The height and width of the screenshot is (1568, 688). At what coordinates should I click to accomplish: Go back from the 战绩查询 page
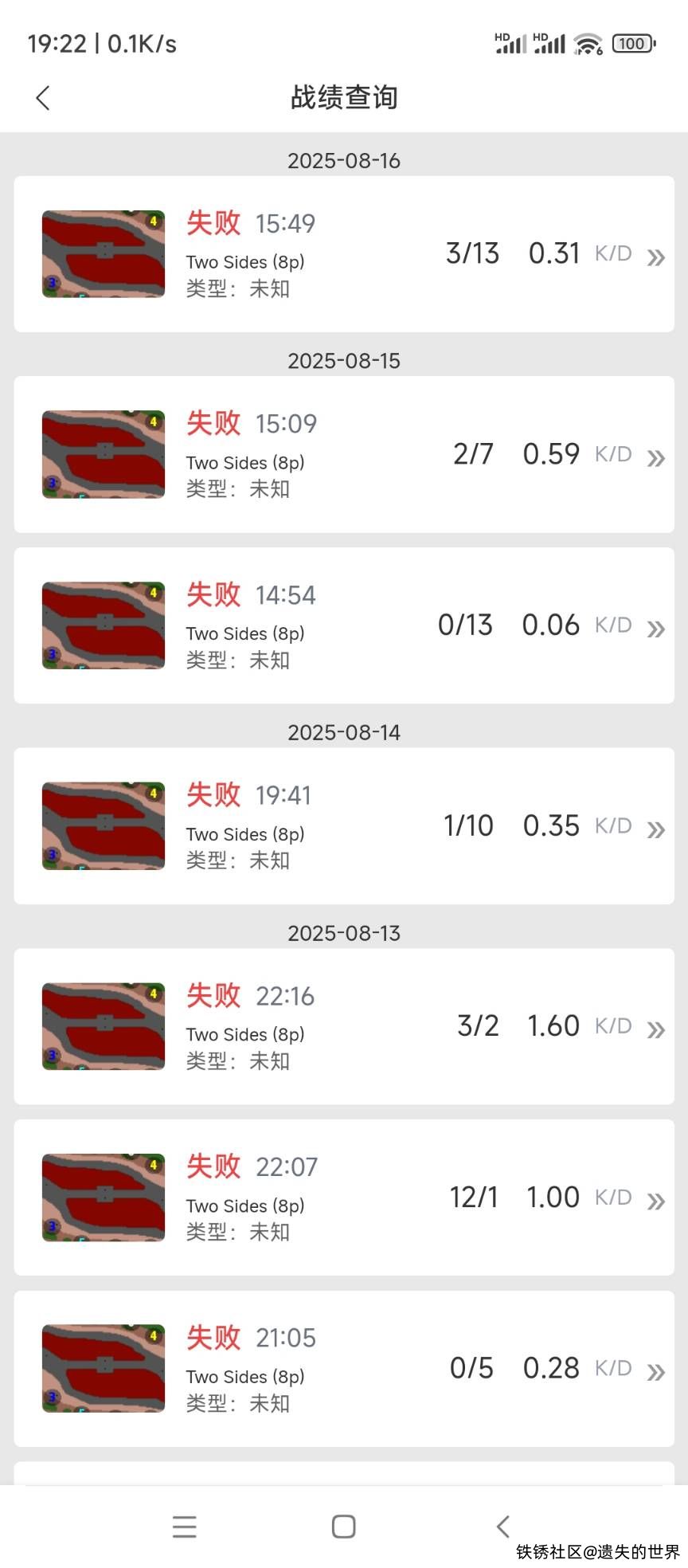pos(43,98)
